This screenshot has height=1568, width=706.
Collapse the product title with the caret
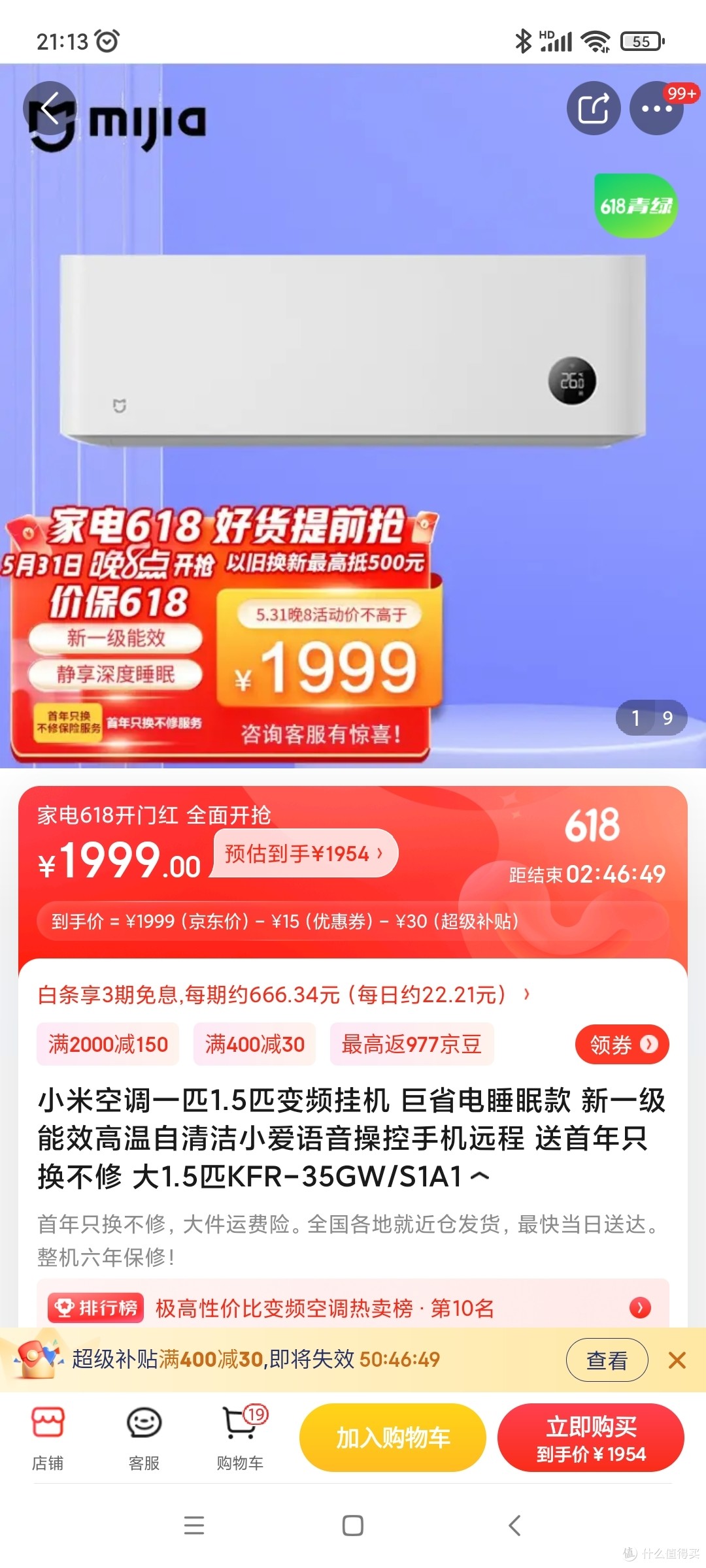[x=480, y=1177]
